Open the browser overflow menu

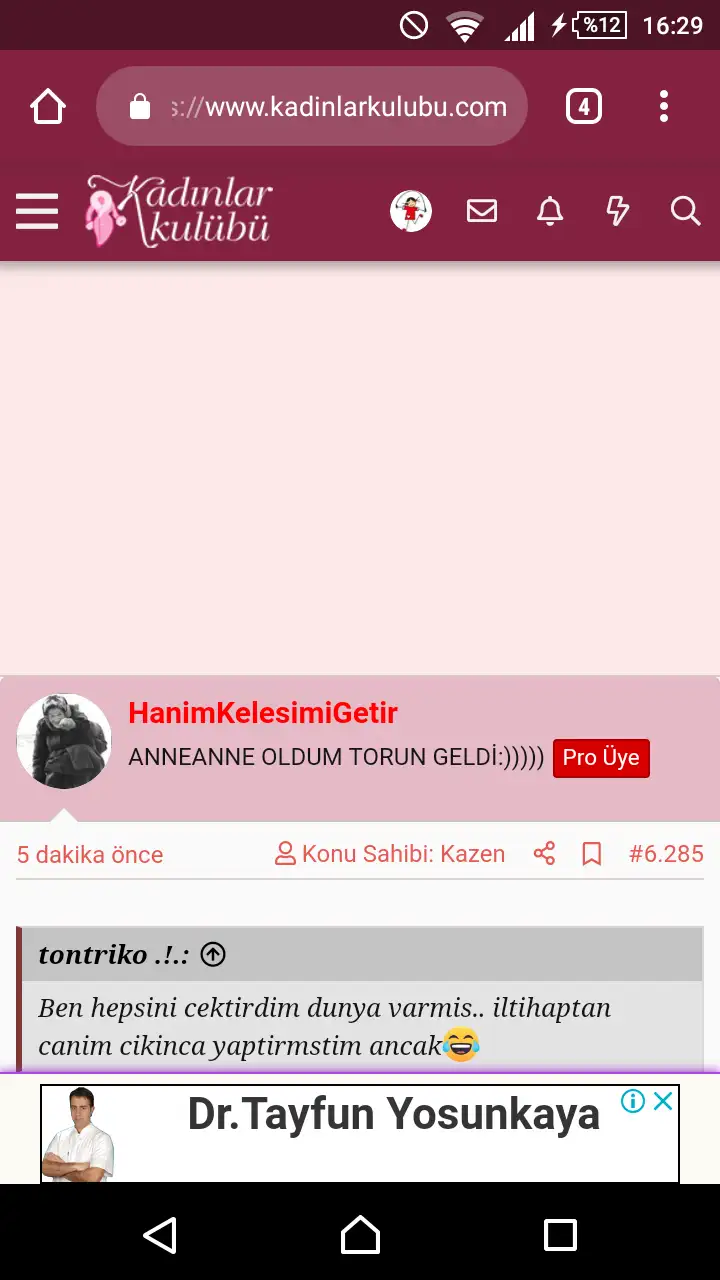click(x=664, y=106)
